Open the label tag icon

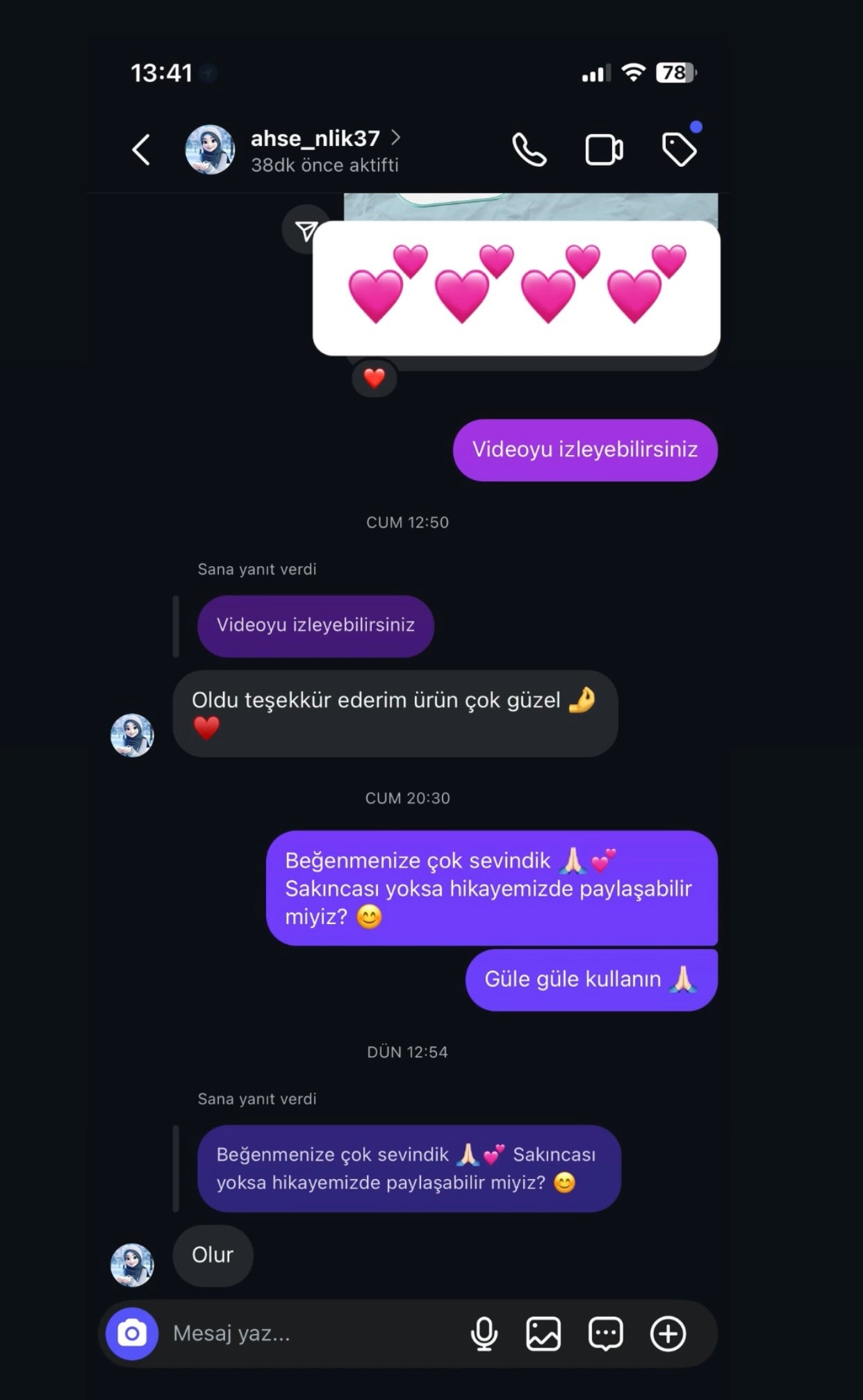[x=679, y=149]
